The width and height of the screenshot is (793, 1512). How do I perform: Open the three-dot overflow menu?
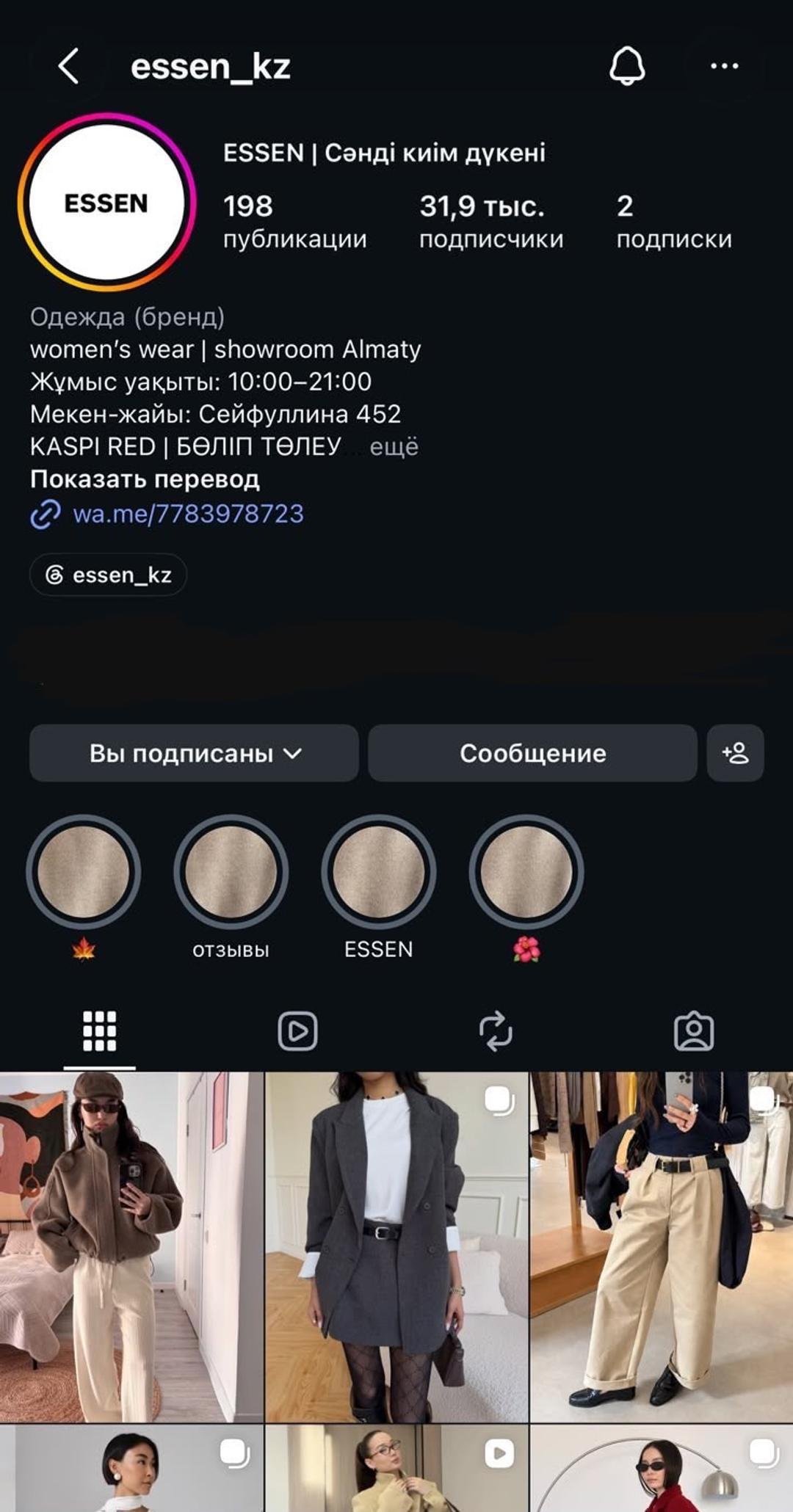pyautogui.click(x=724, y=66)
